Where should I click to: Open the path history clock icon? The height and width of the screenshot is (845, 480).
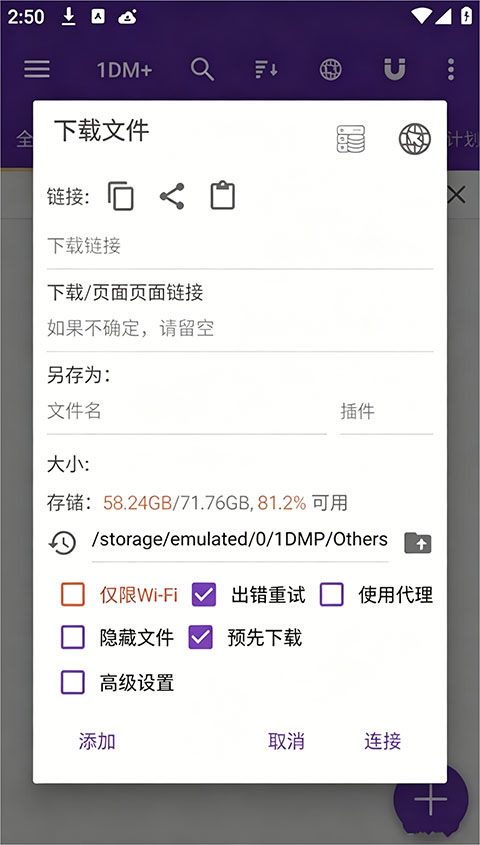point(62,542)
